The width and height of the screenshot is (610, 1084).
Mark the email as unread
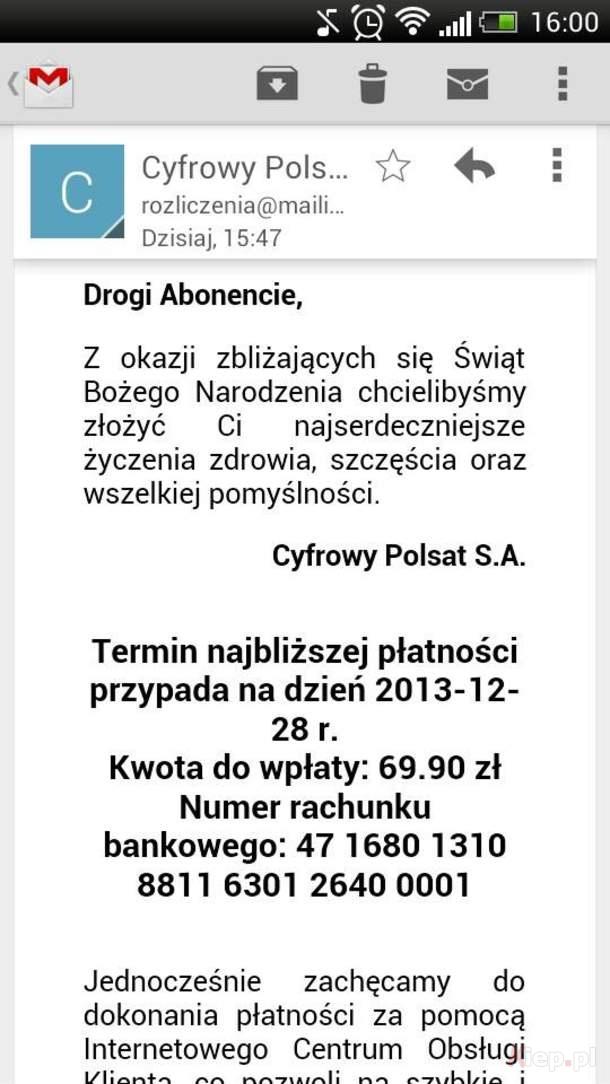pos(468,84)
